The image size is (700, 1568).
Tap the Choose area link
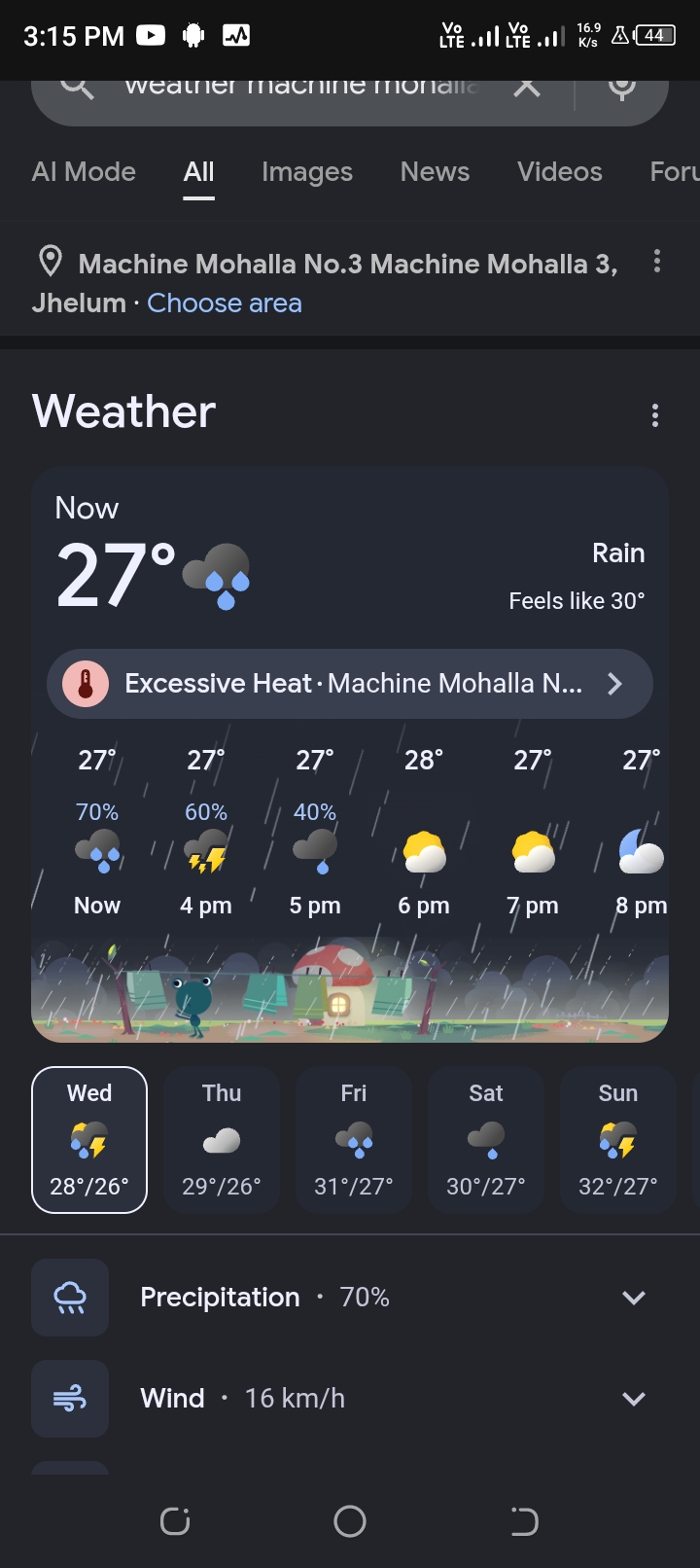(x=225, y=303)
